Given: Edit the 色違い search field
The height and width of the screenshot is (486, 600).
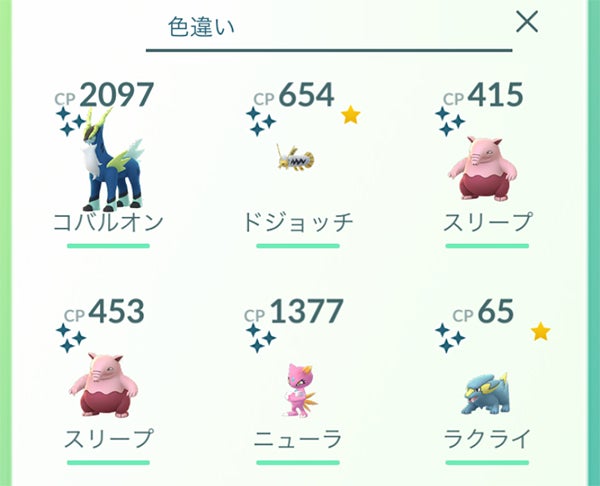Looking at the screenshot, I should pos(328,26).
